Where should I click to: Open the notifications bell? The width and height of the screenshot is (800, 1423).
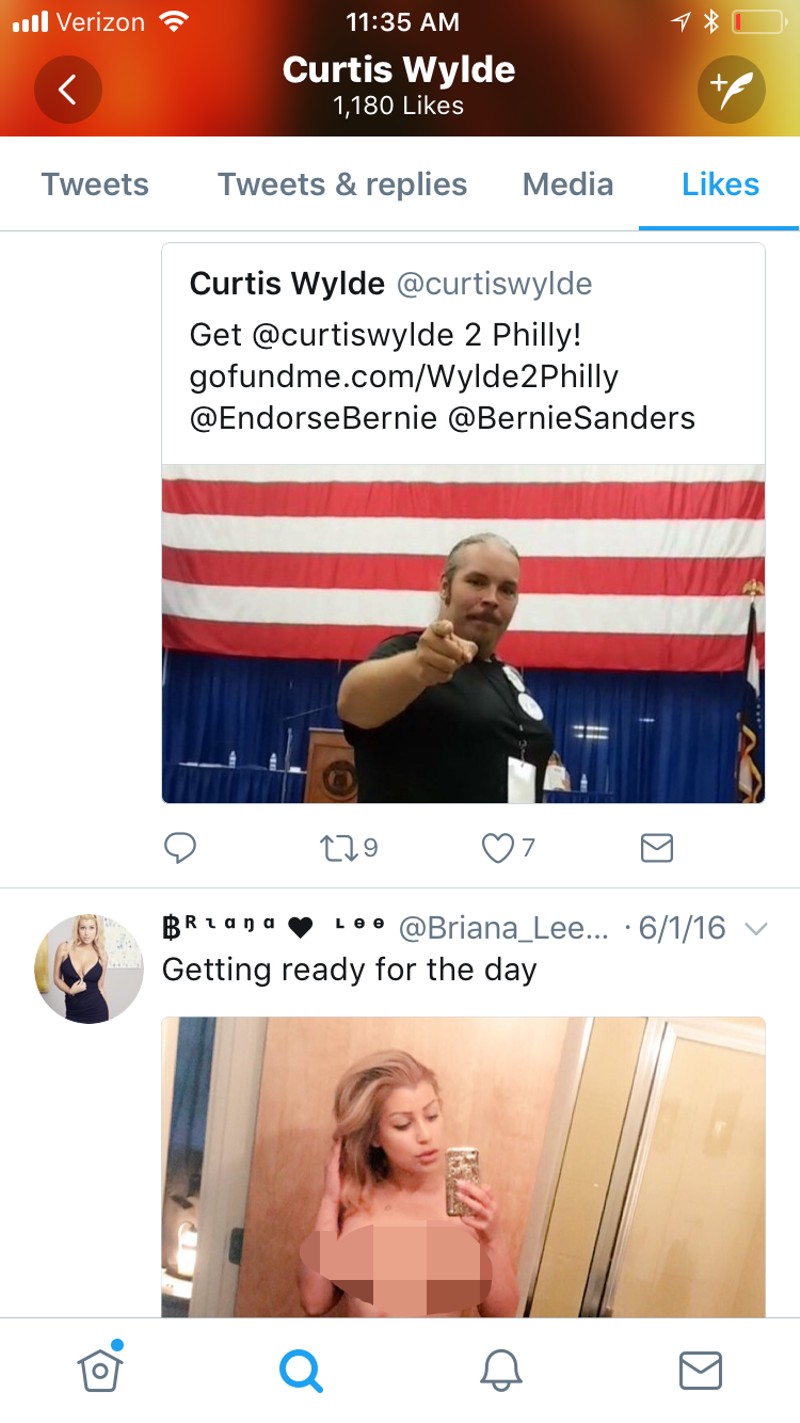coord(501,1370)
